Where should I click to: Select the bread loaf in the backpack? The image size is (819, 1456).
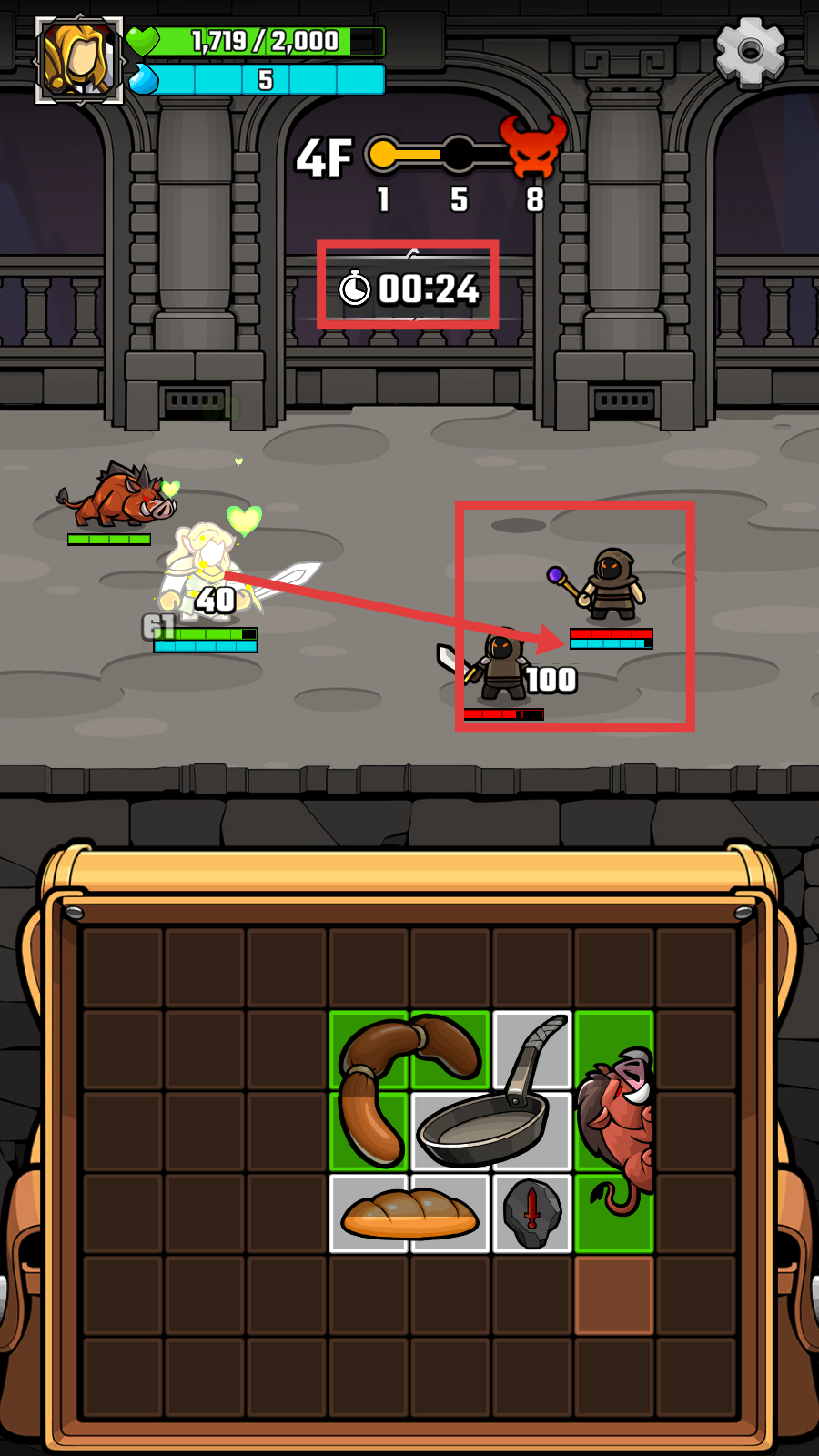tap(409, 1215)
